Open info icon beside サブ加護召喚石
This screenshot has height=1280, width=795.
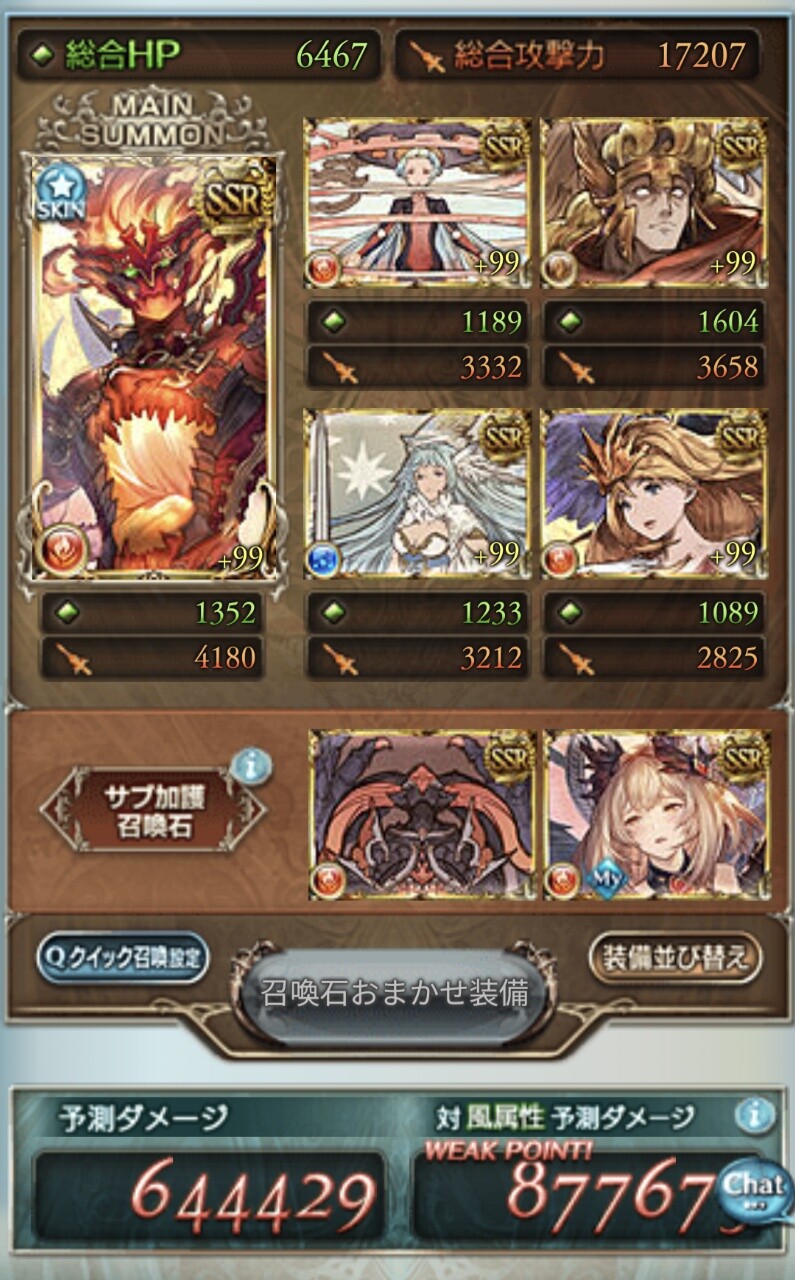[252, 766]
